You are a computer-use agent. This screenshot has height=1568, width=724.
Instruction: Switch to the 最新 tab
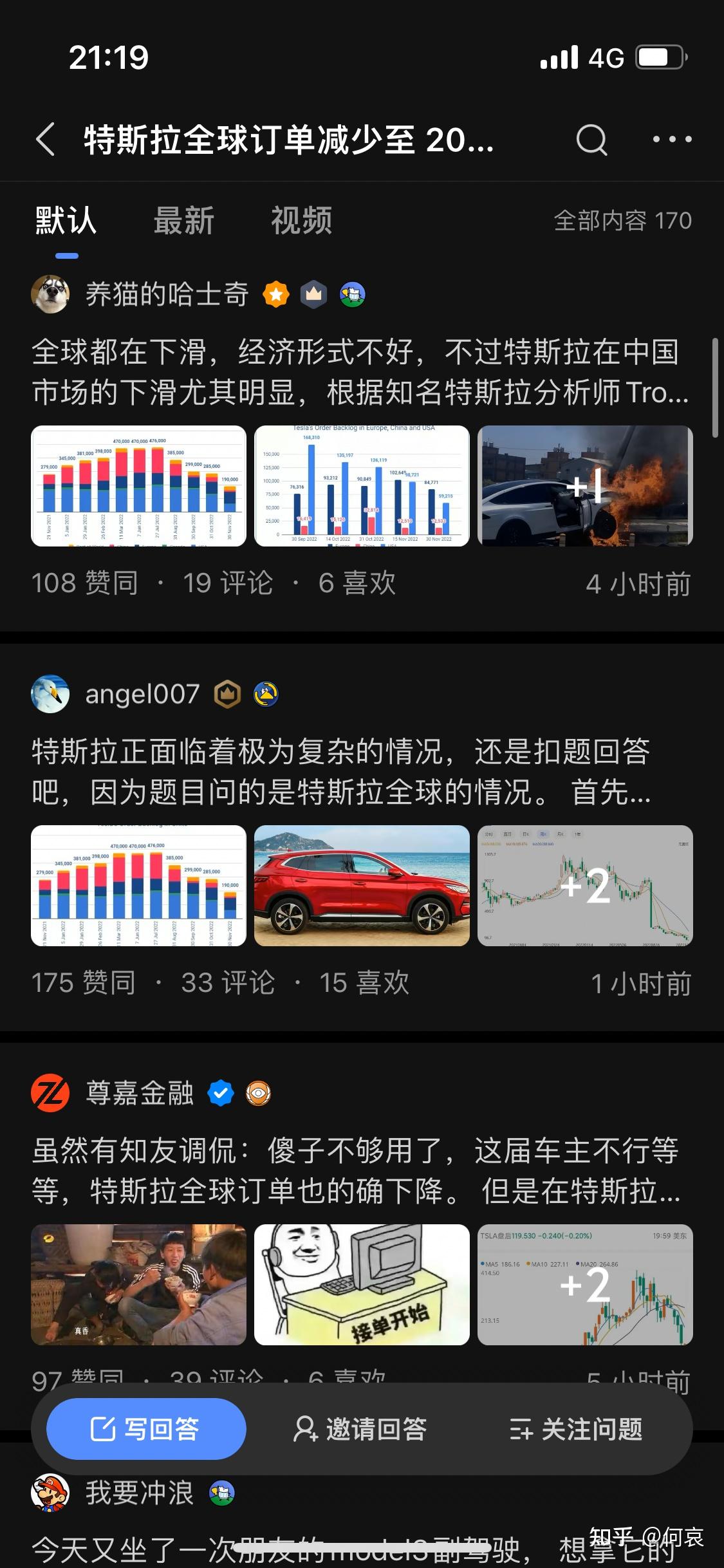tap(183, 221)
